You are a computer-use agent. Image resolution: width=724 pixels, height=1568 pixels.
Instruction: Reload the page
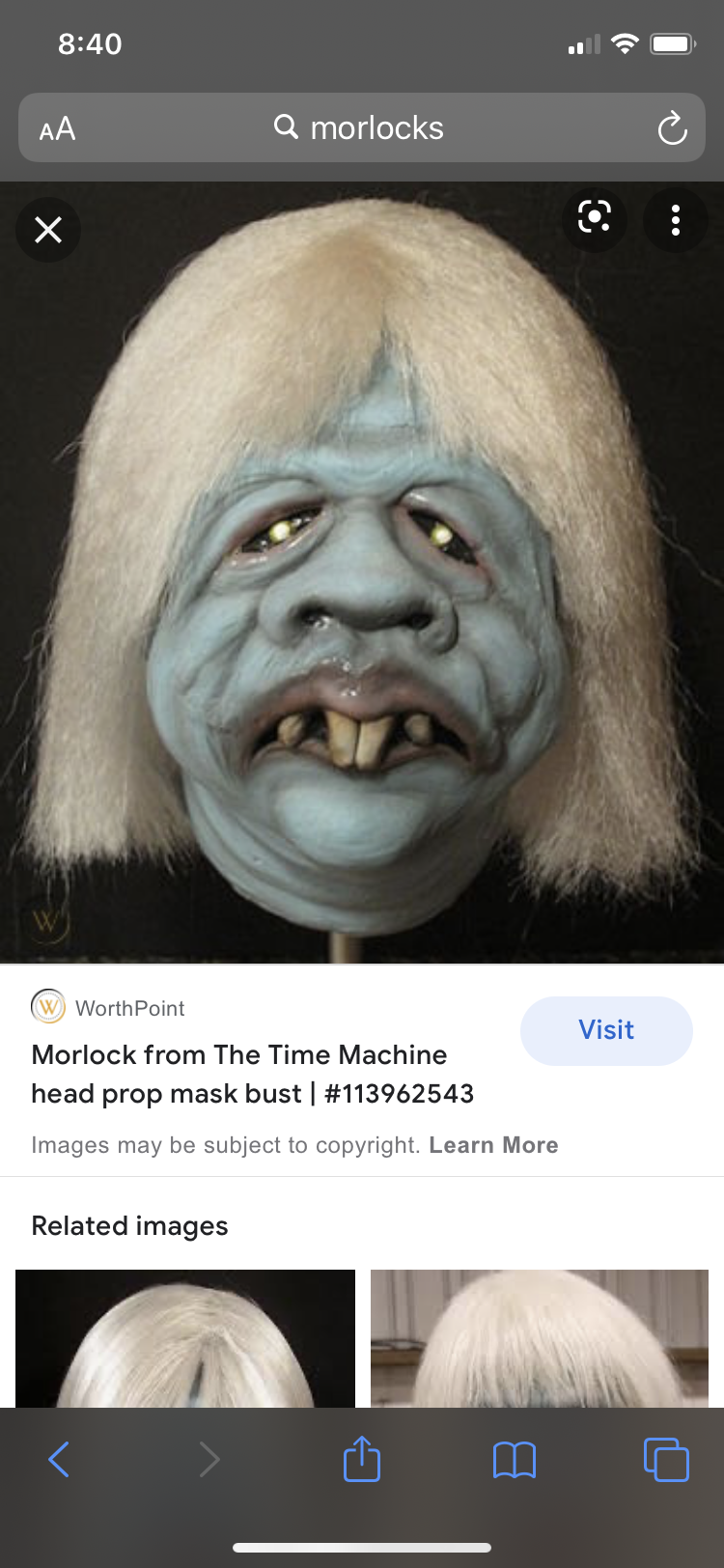(672, 128)
